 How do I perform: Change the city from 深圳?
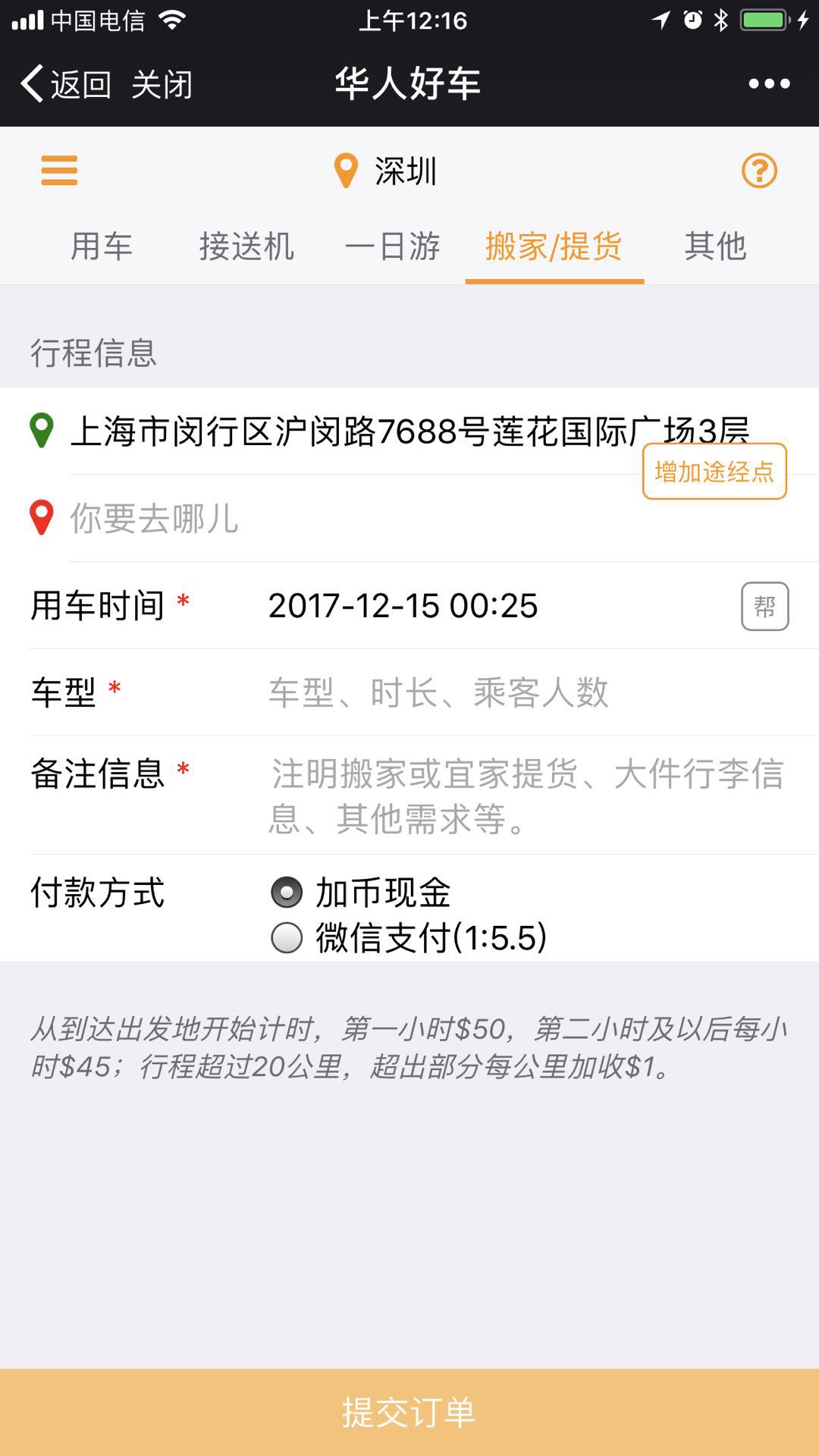pos(386,171)
